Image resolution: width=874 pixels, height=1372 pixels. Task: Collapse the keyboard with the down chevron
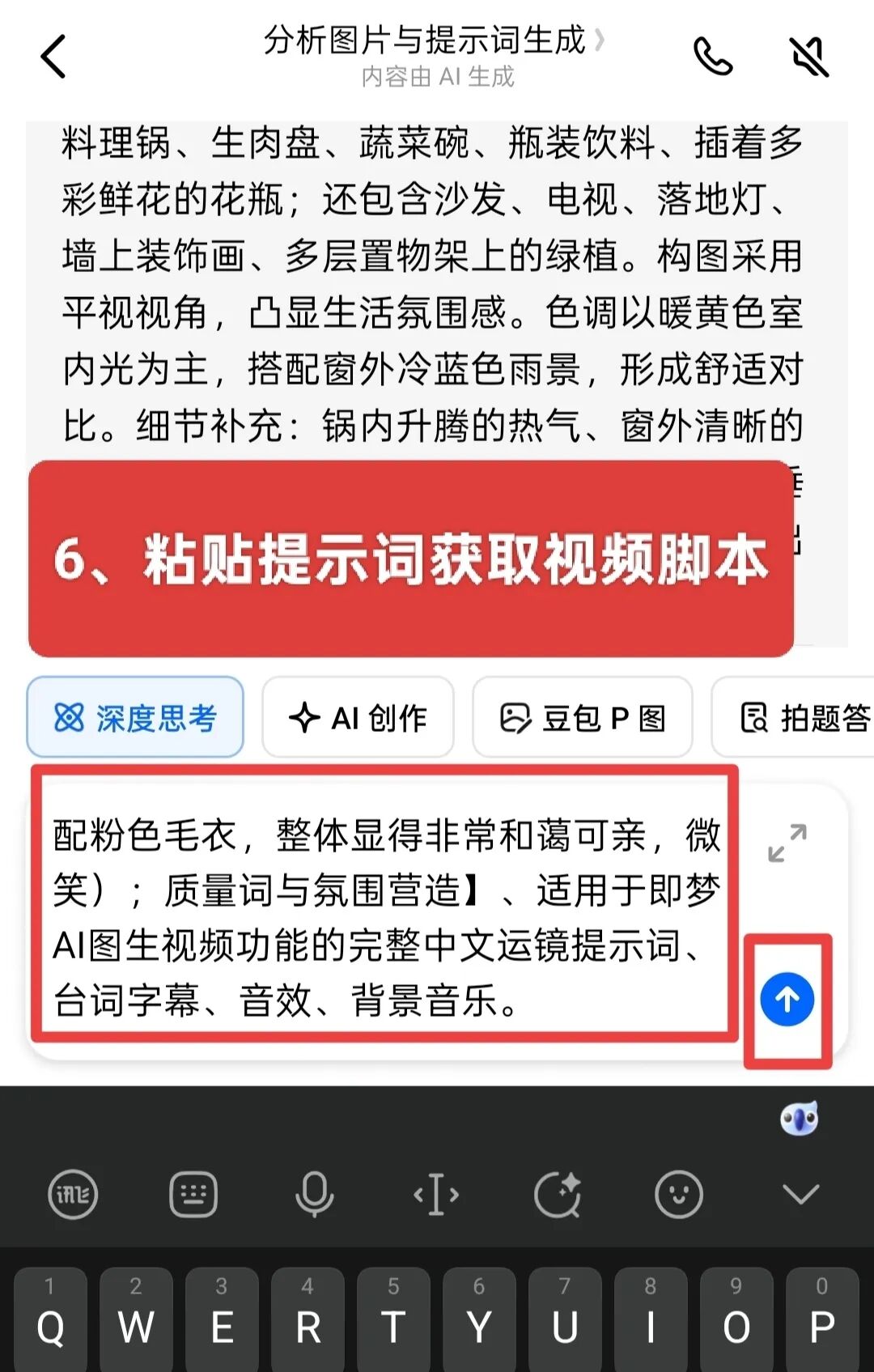800,1194
